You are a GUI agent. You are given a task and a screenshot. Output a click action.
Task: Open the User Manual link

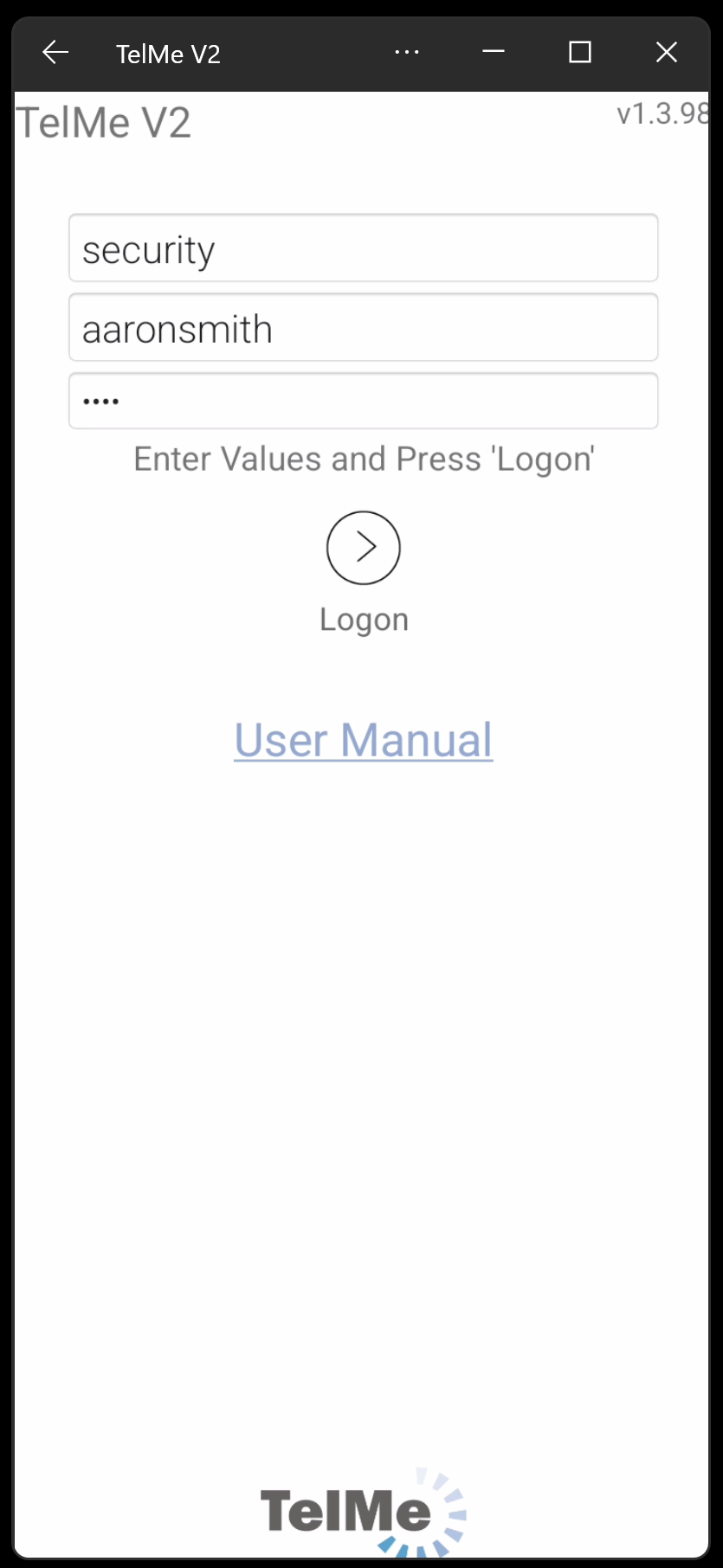pos(363,739)
